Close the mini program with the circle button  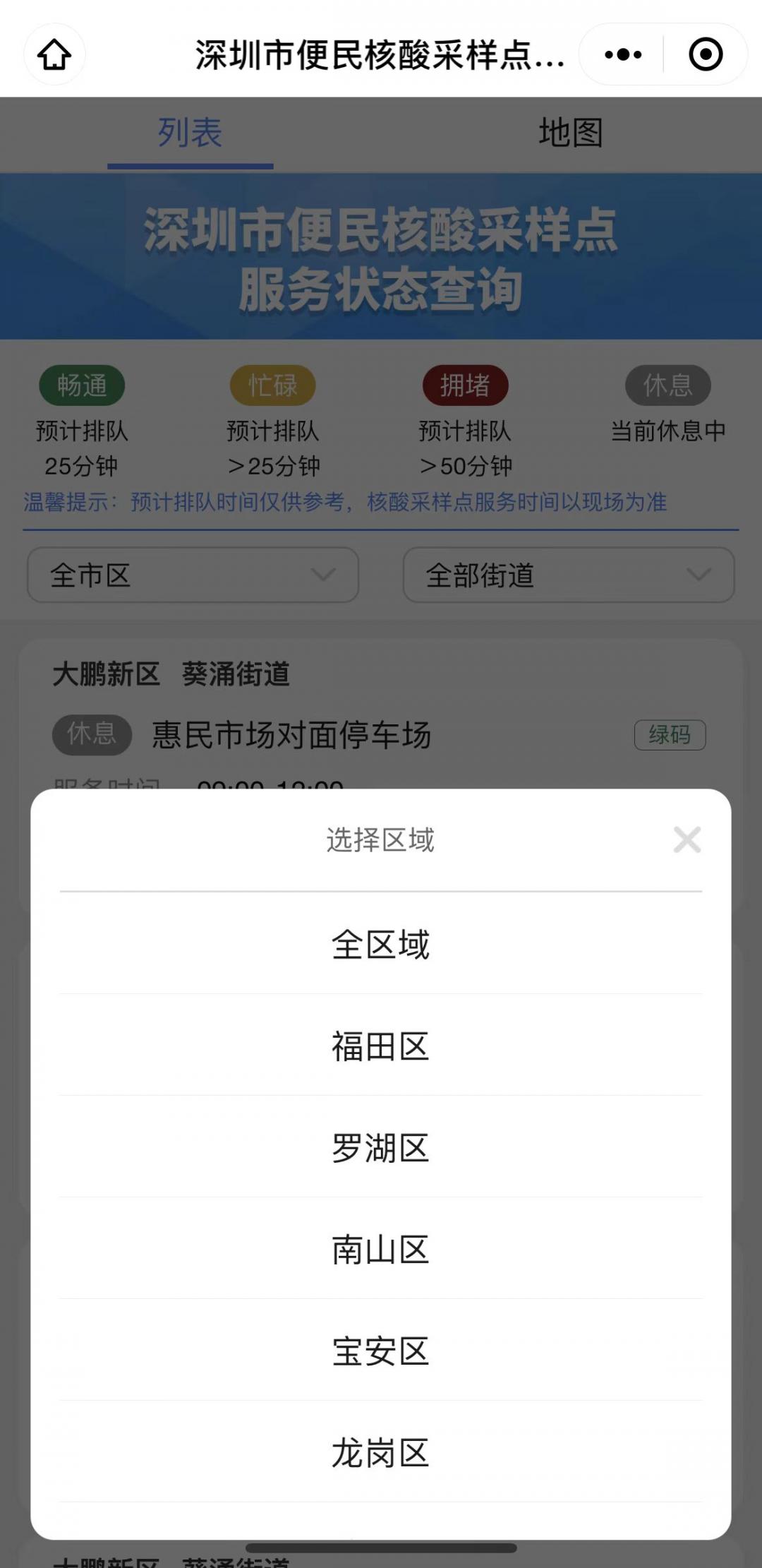[x=706, y=55]
